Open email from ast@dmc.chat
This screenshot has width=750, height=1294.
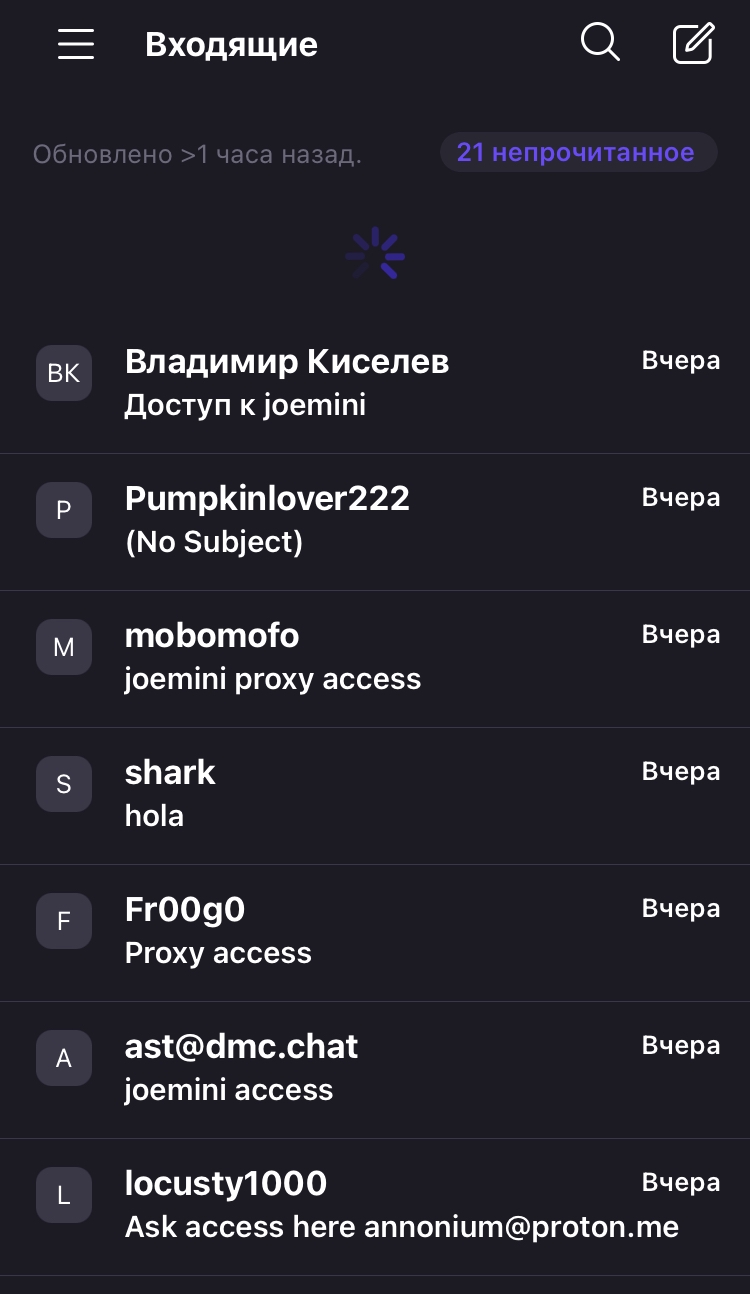tap(375, 1070)
